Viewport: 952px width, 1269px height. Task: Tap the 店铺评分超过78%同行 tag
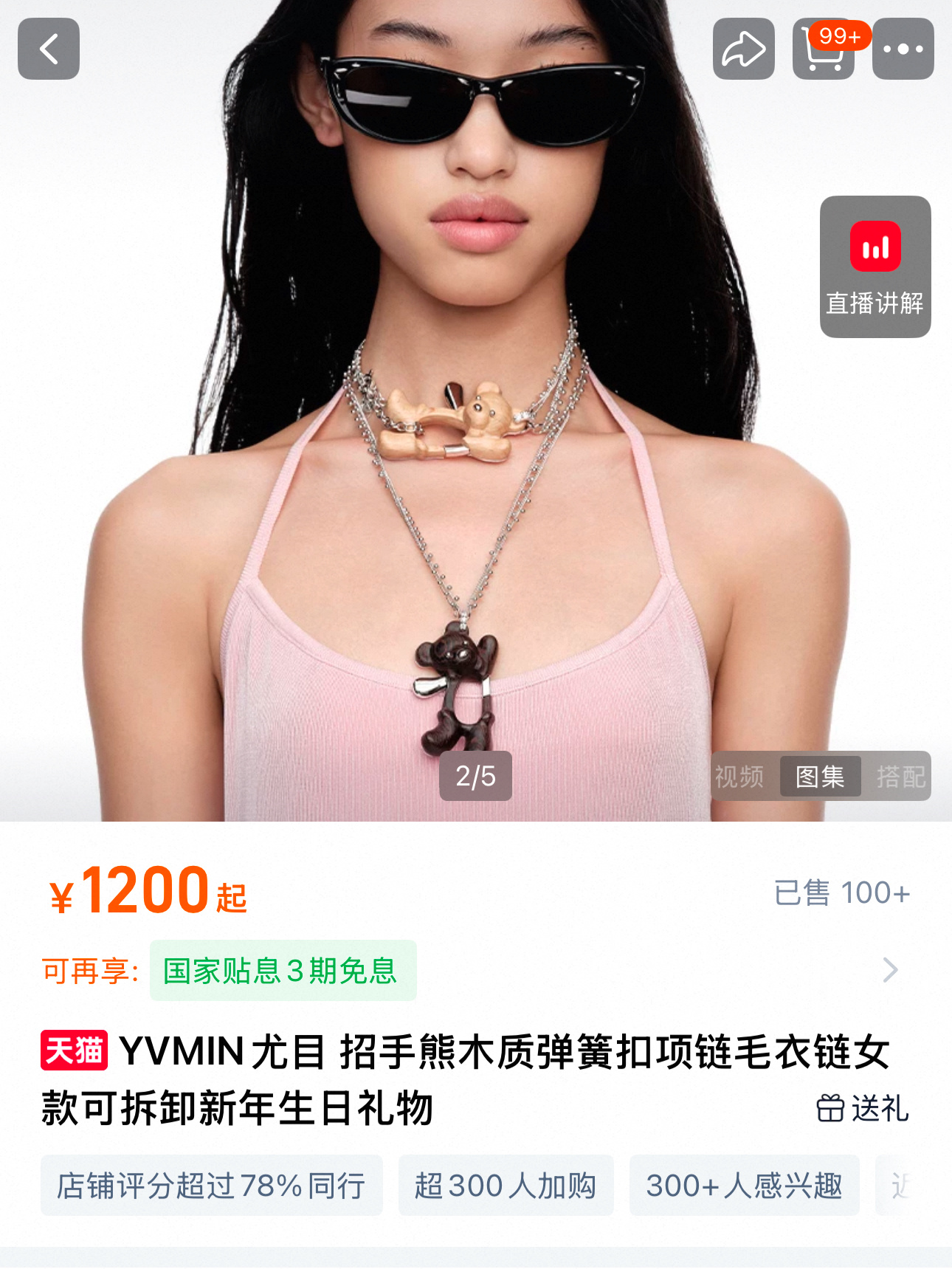point(211,1185)
